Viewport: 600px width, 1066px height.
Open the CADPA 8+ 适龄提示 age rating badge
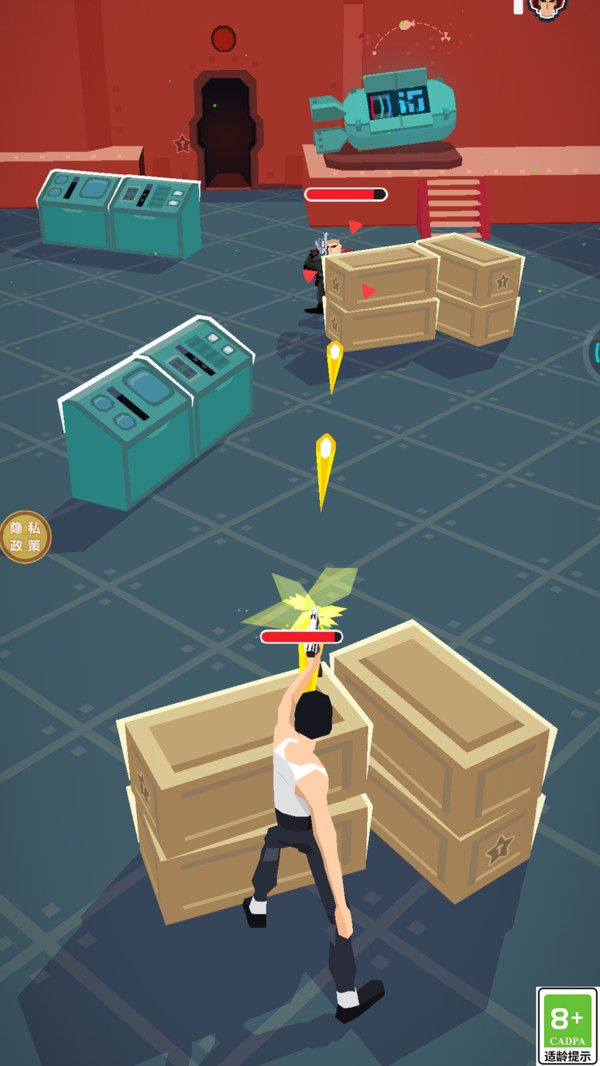point(567,1026)
